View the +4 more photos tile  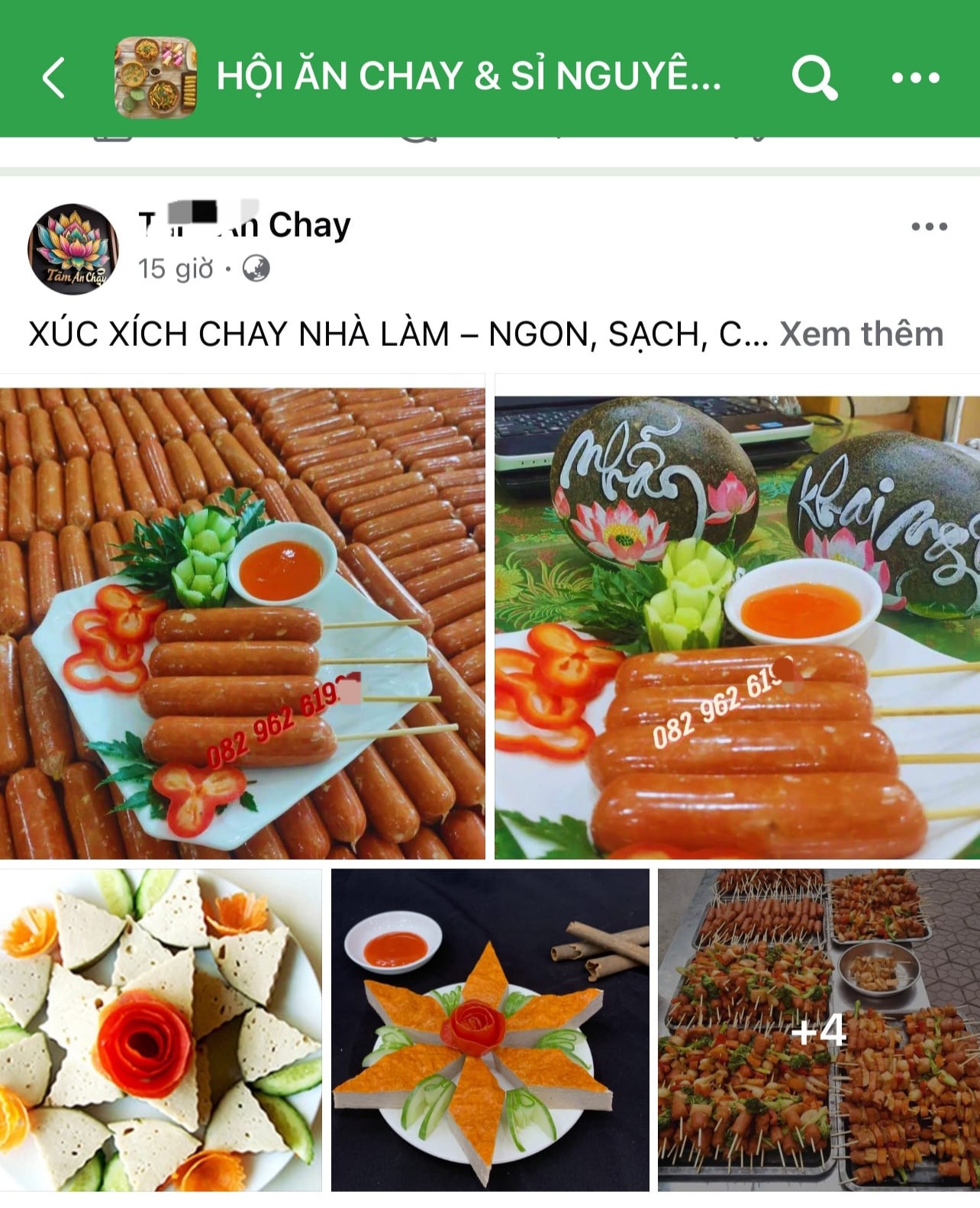tap(819, 1029)
